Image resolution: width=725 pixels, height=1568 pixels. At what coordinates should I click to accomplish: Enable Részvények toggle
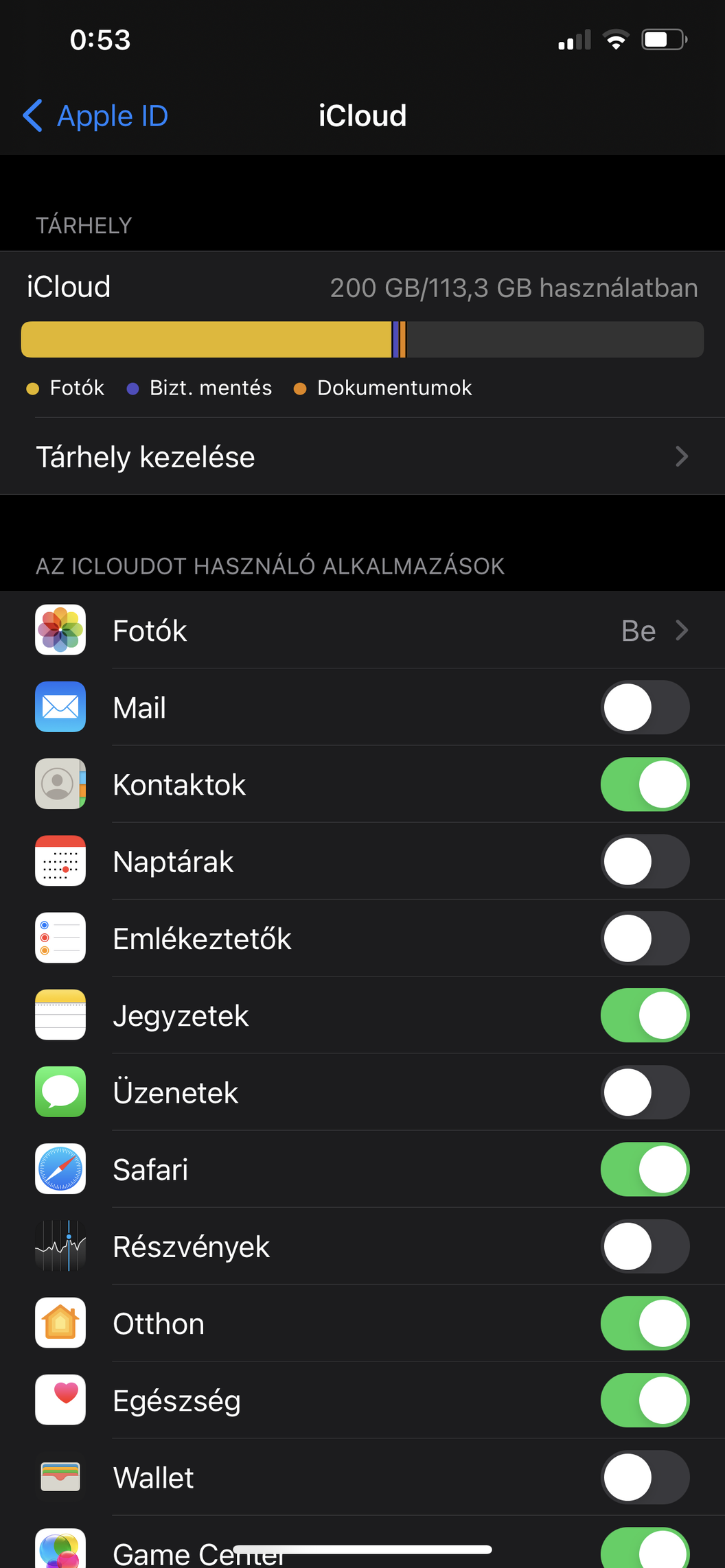click(x=645, y=1246)
